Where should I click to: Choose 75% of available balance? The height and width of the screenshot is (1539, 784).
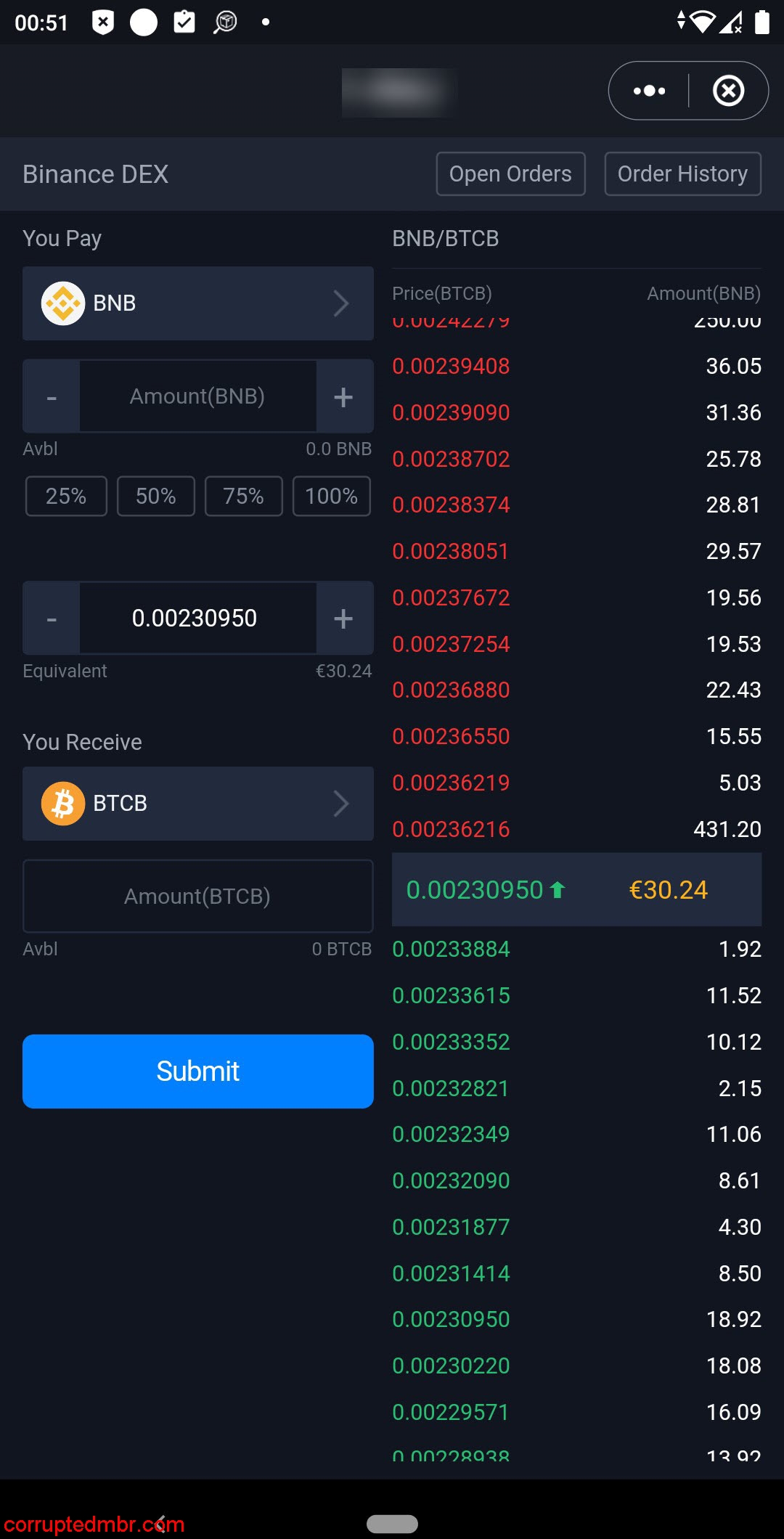(243, 497)
